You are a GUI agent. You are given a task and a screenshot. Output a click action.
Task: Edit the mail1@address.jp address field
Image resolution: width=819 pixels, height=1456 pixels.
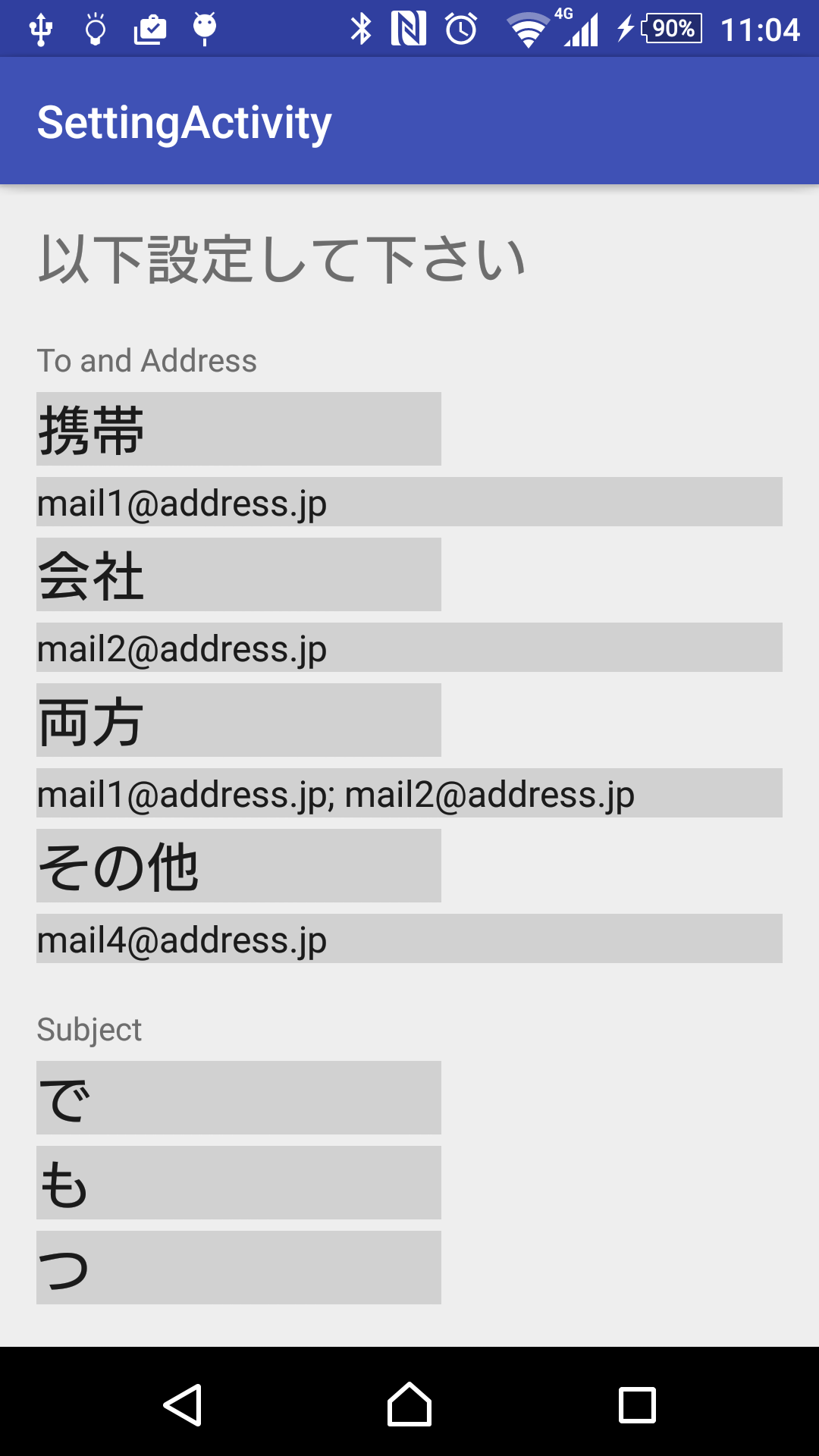point(409,502)
